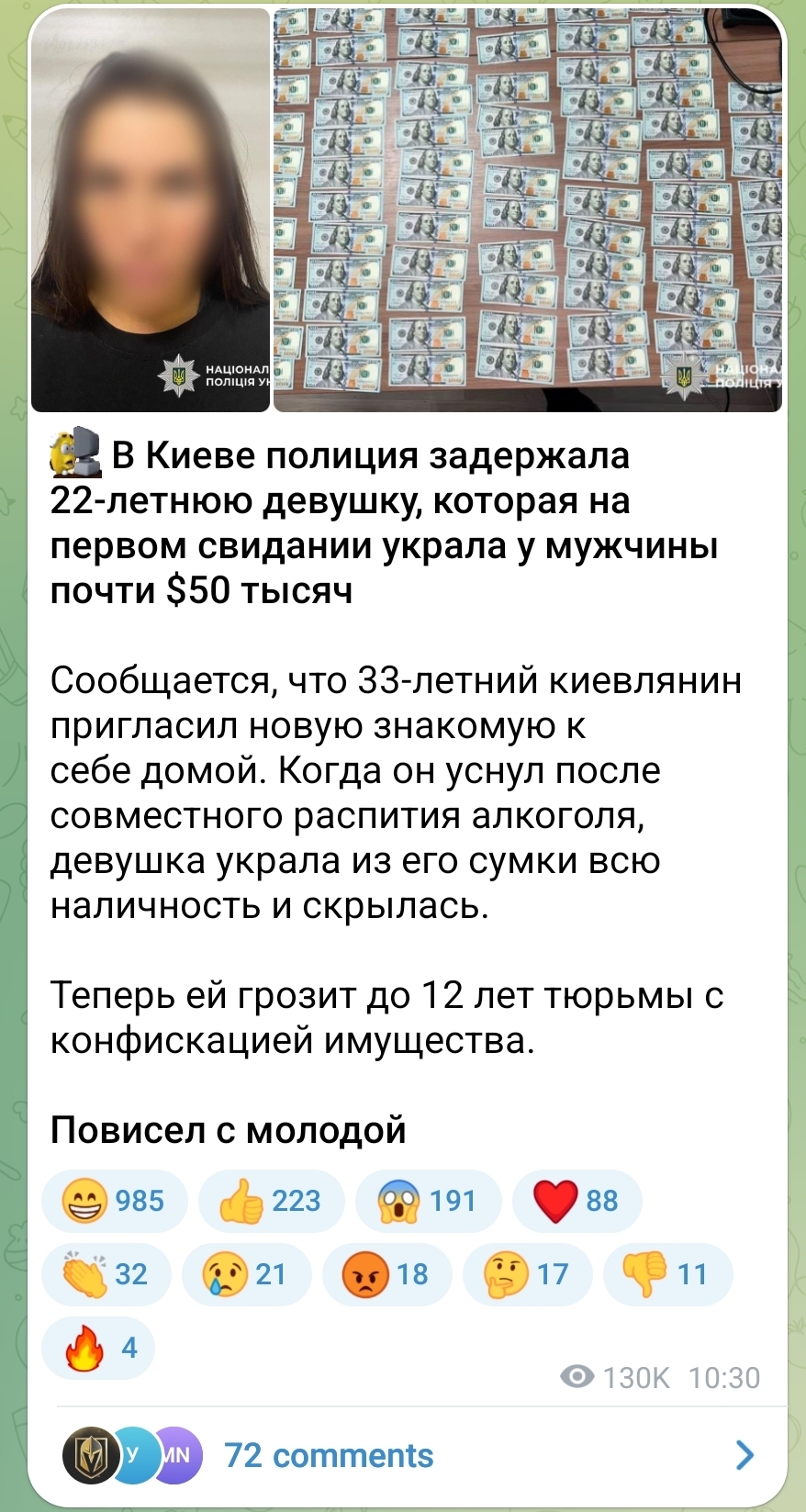The image size is (806, 1512).
Task: React with the red heart (88)
Action: (x=577, y=1201)
